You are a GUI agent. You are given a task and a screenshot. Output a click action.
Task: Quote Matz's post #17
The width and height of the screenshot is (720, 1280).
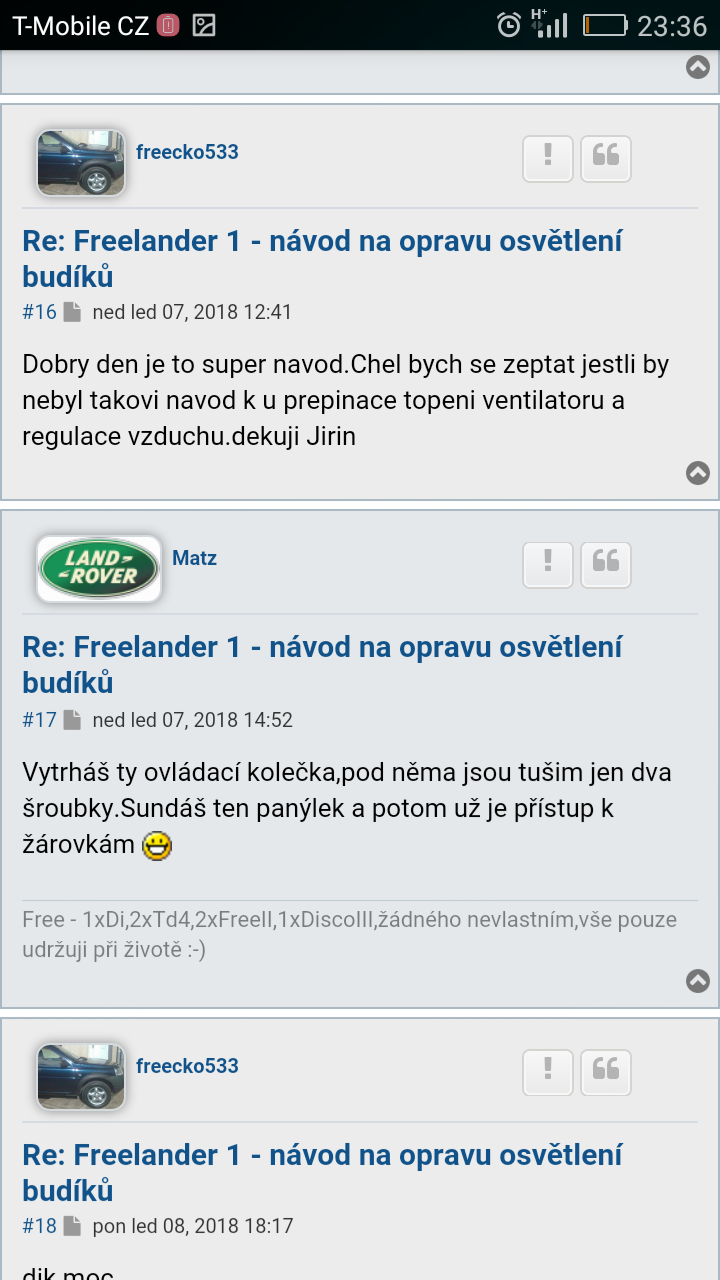tap(606, 564)
